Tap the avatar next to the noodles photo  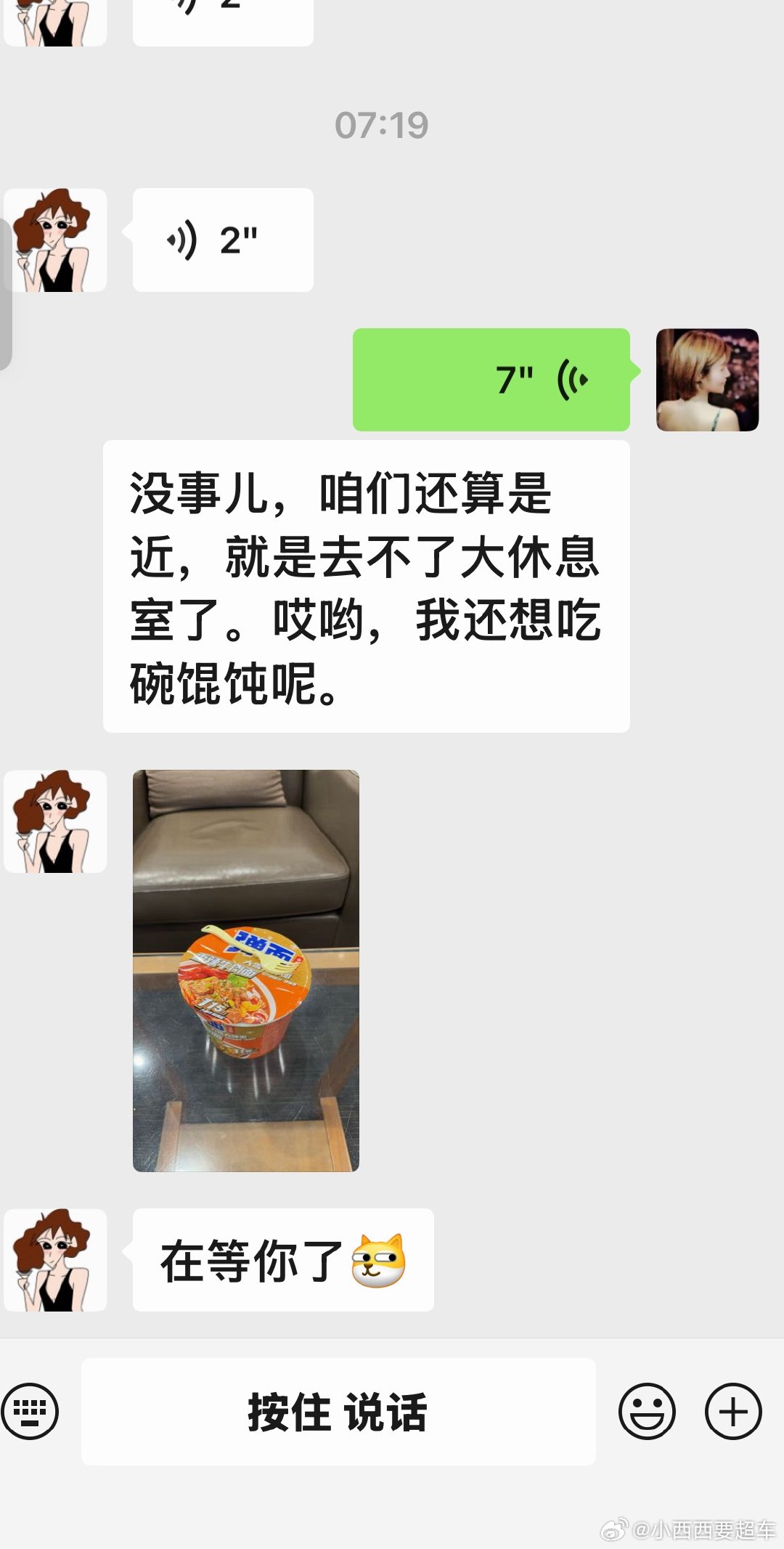pos(55,821)
